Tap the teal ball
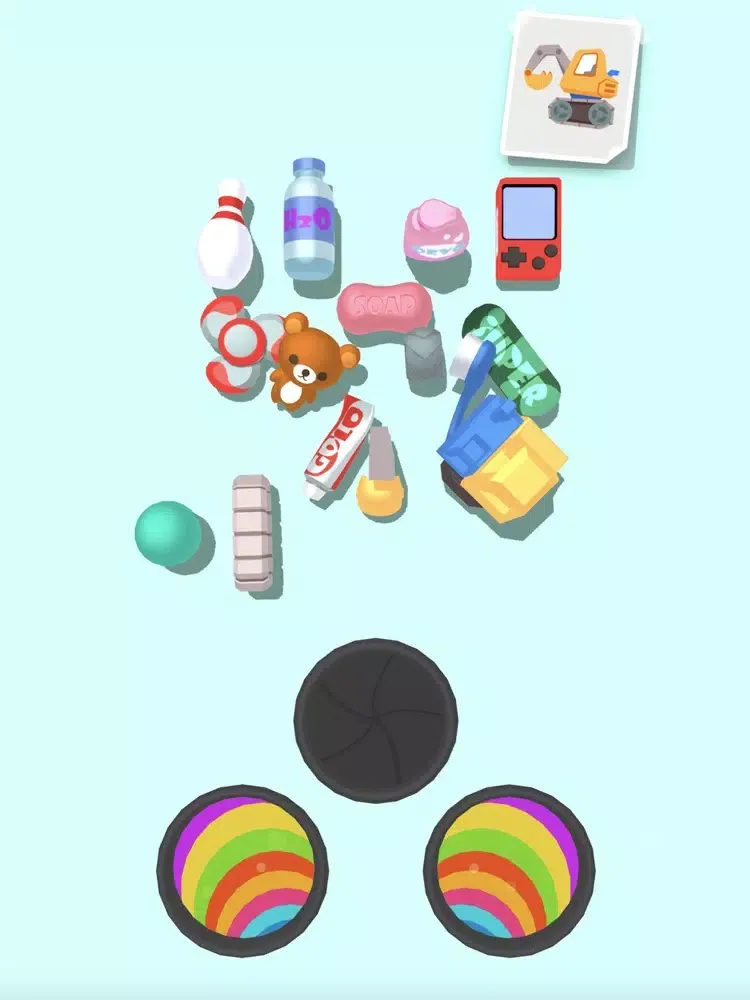750x1000 pixels. [166, 533]
